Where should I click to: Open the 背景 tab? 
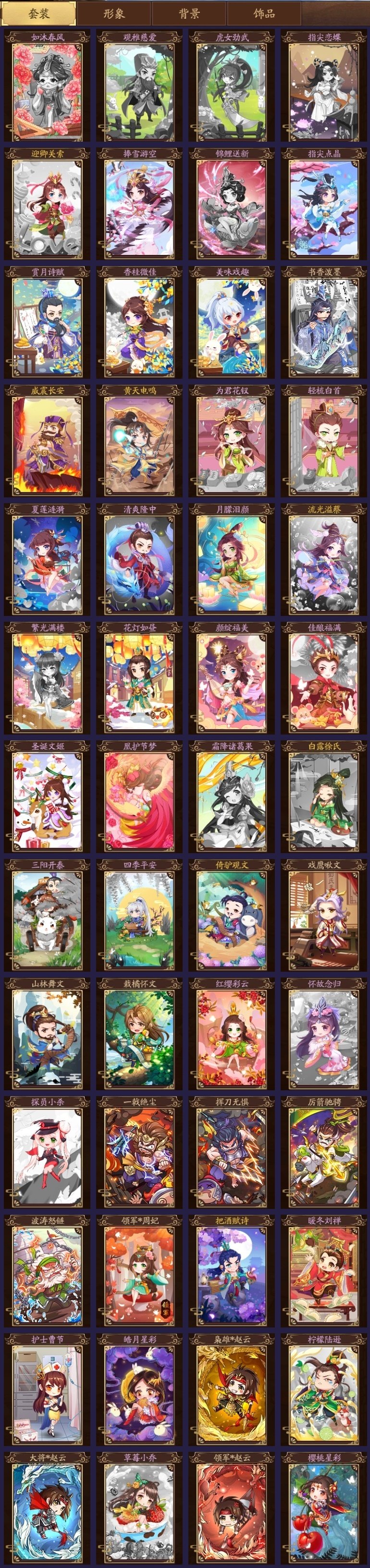click(189, 13)
